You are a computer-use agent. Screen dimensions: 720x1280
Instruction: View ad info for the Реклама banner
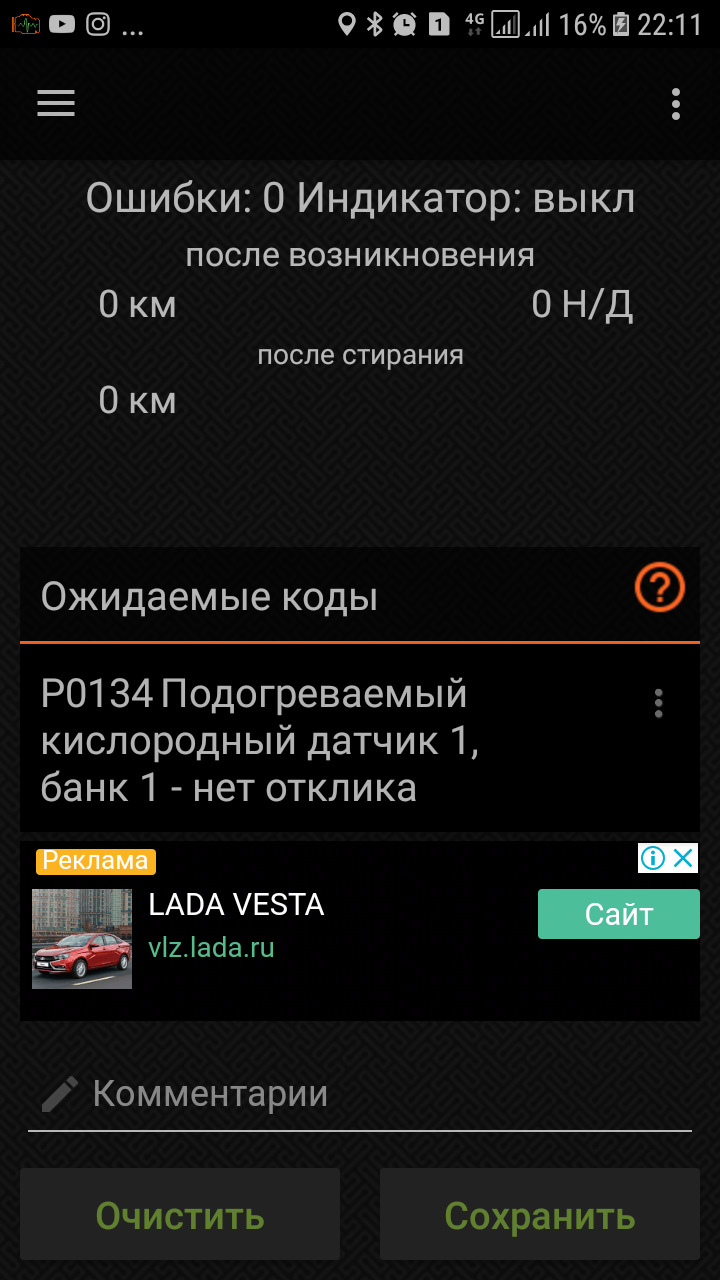653,858
